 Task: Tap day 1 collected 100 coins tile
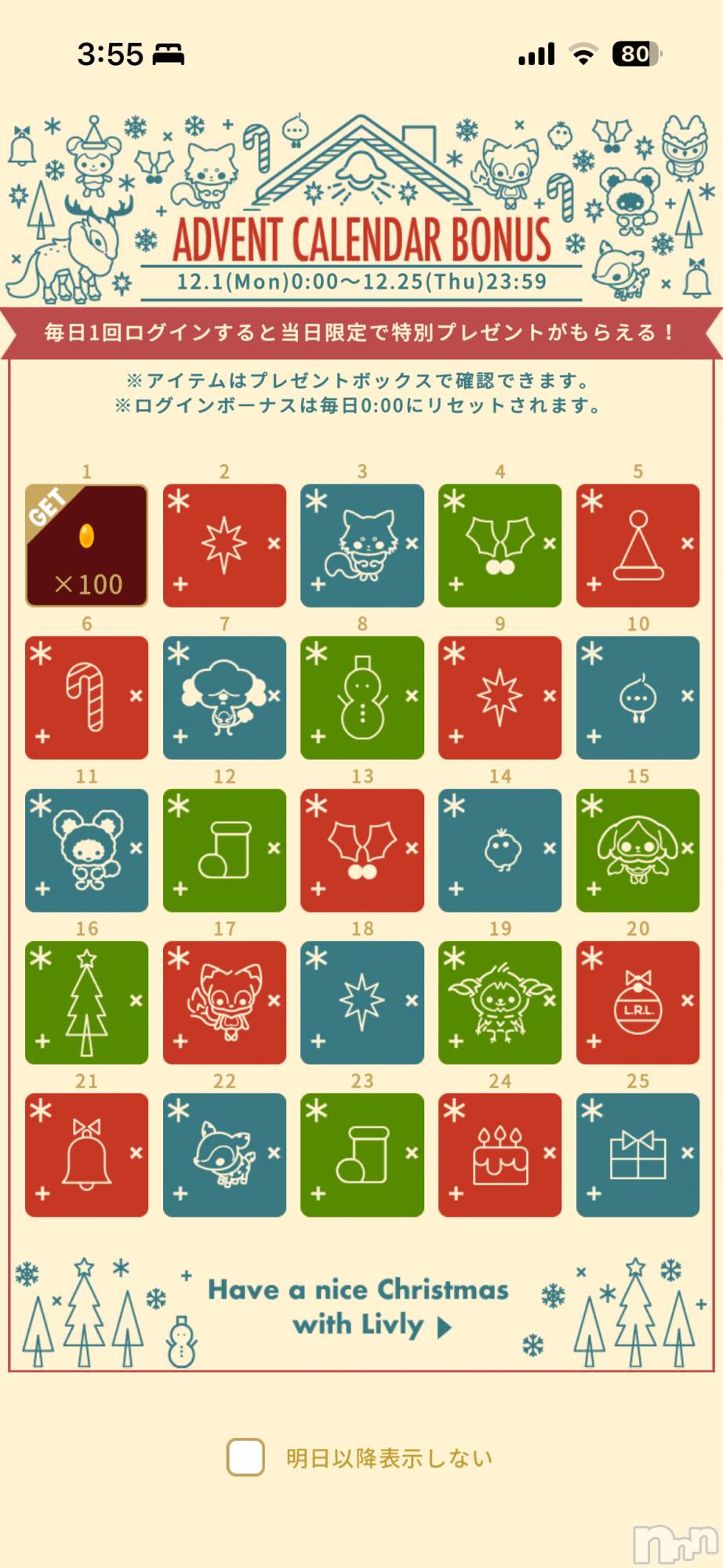point(86,546)
